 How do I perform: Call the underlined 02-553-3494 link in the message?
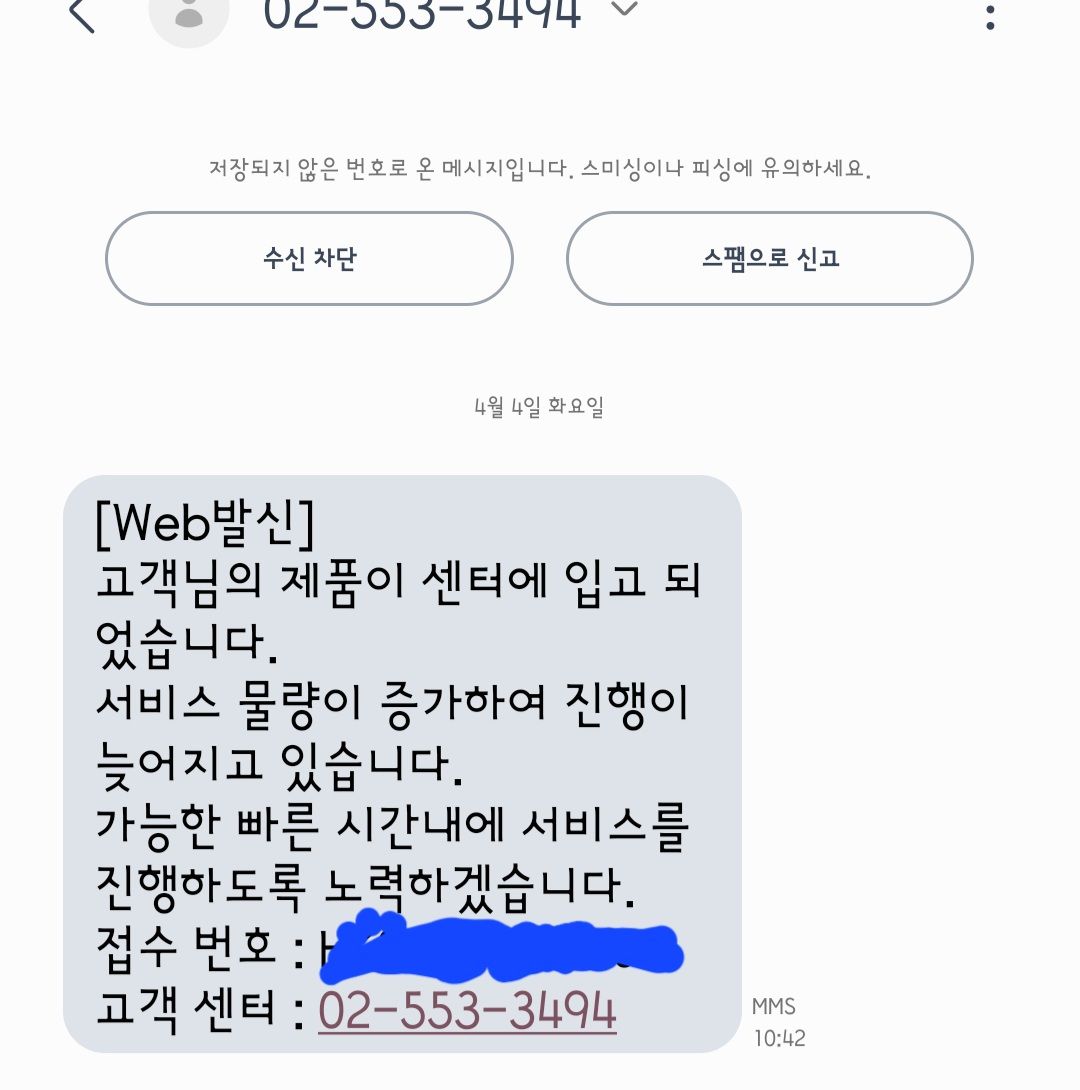467,1012
